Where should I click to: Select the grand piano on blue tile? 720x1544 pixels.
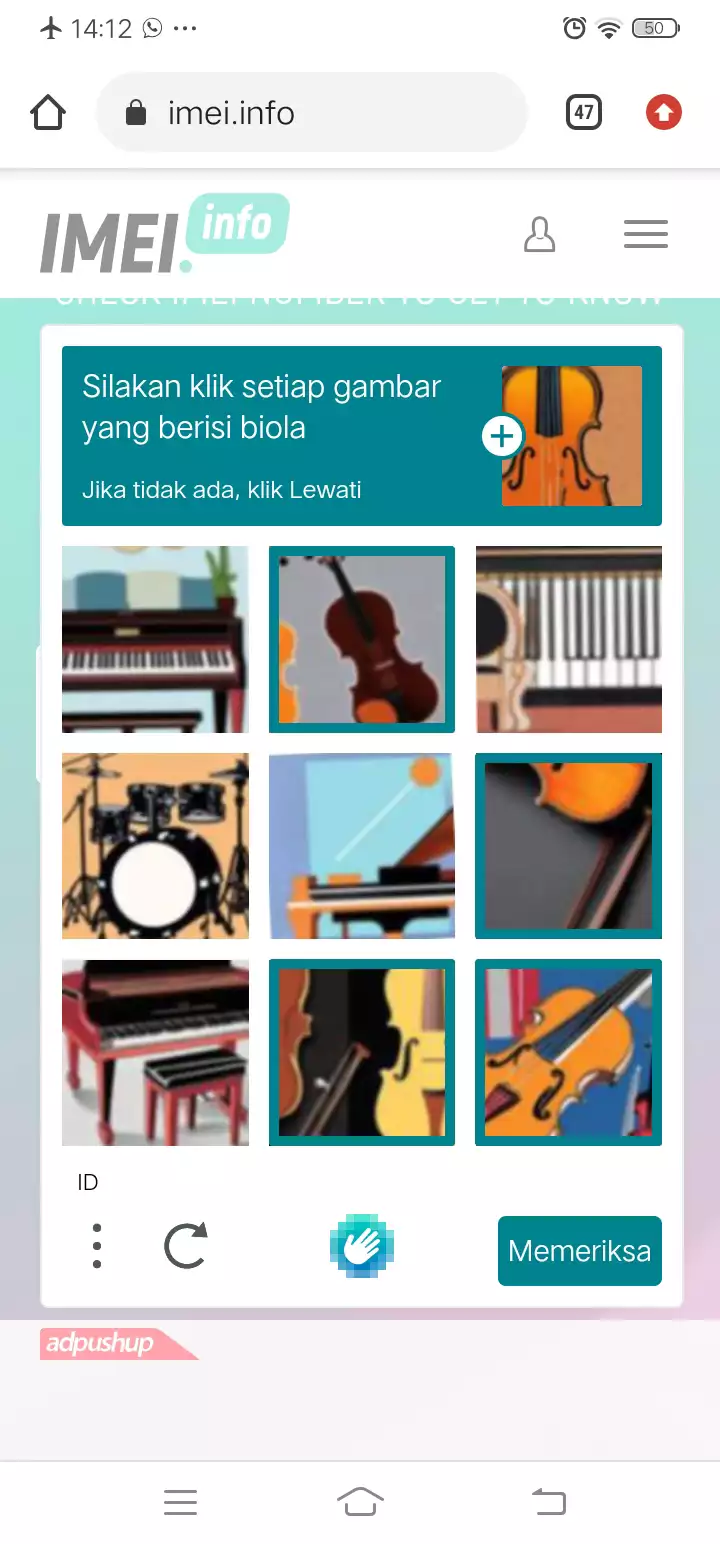pyautogui.click(x=362, y=846)
